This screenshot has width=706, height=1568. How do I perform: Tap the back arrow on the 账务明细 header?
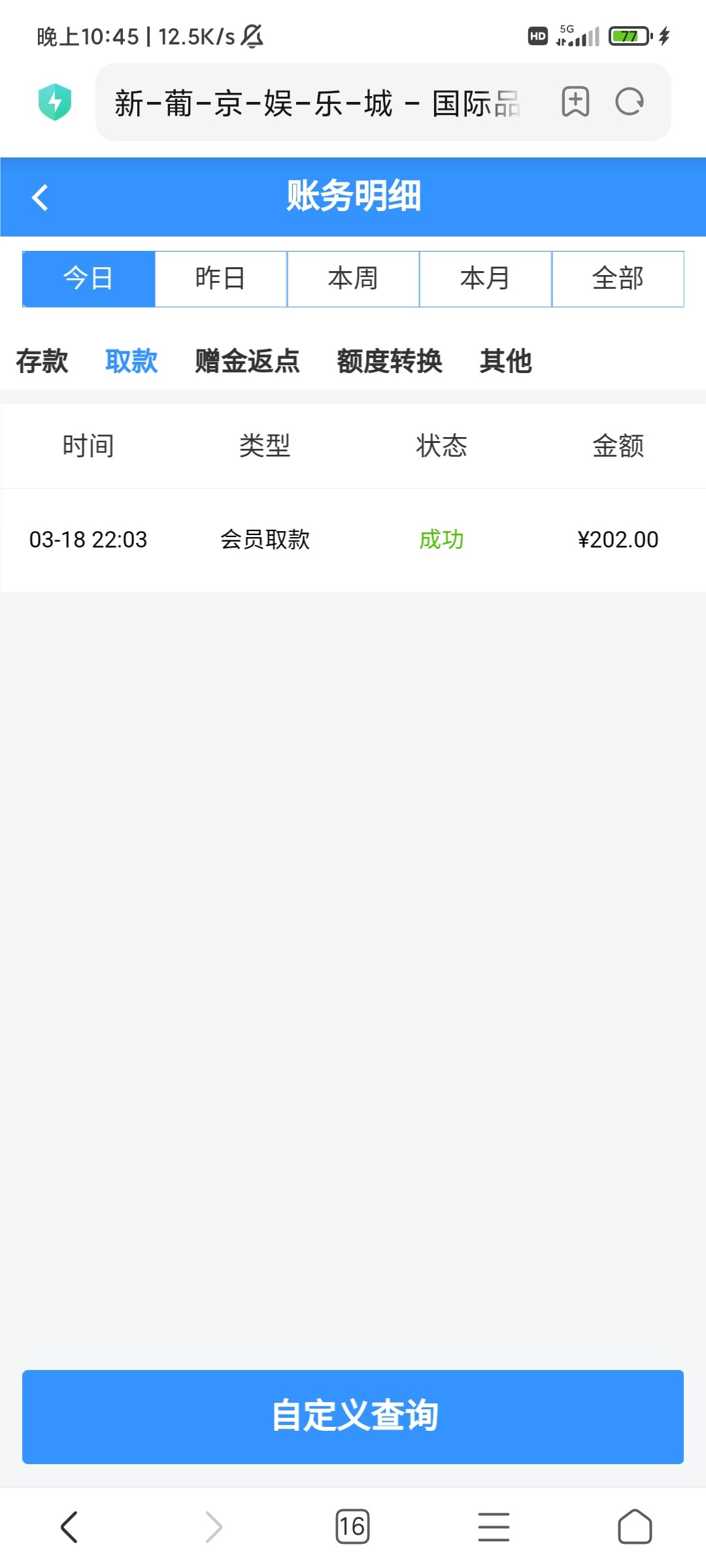41,197
